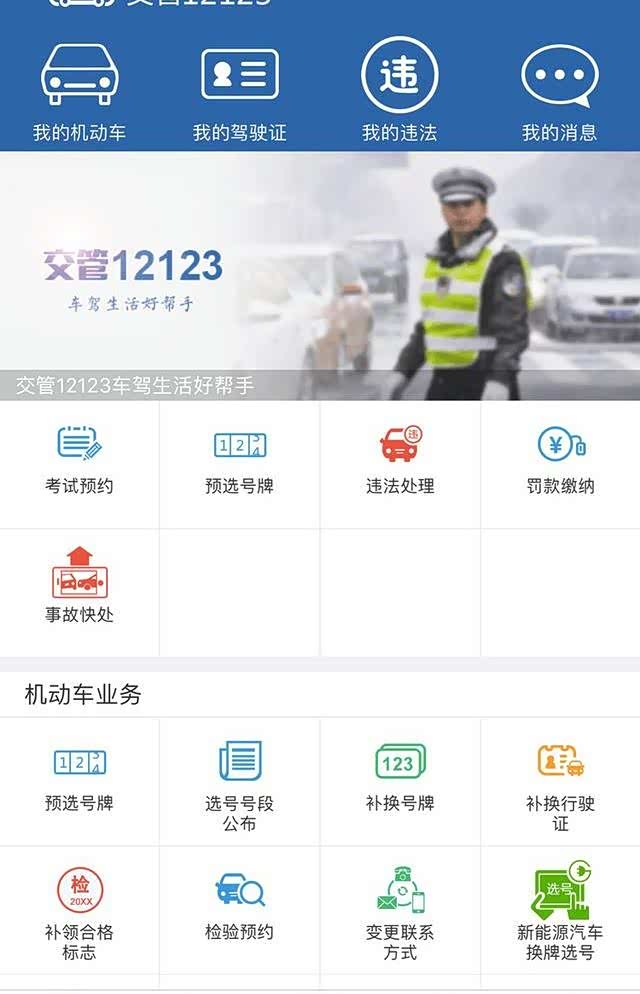
Task: Open 罚款缴纳 fine payment
Action: 560,462
